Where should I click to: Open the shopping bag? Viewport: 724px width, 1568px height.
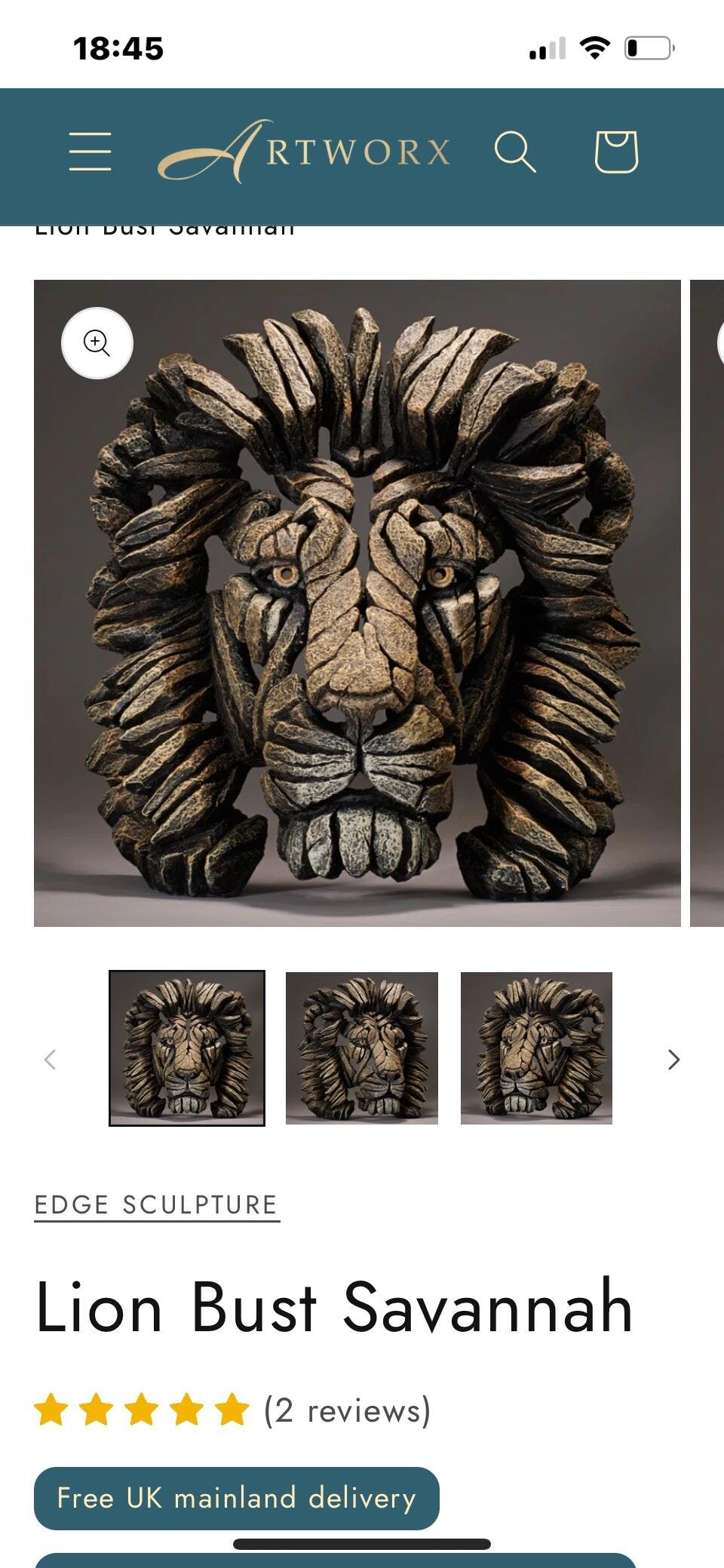[x=616, y=152]
